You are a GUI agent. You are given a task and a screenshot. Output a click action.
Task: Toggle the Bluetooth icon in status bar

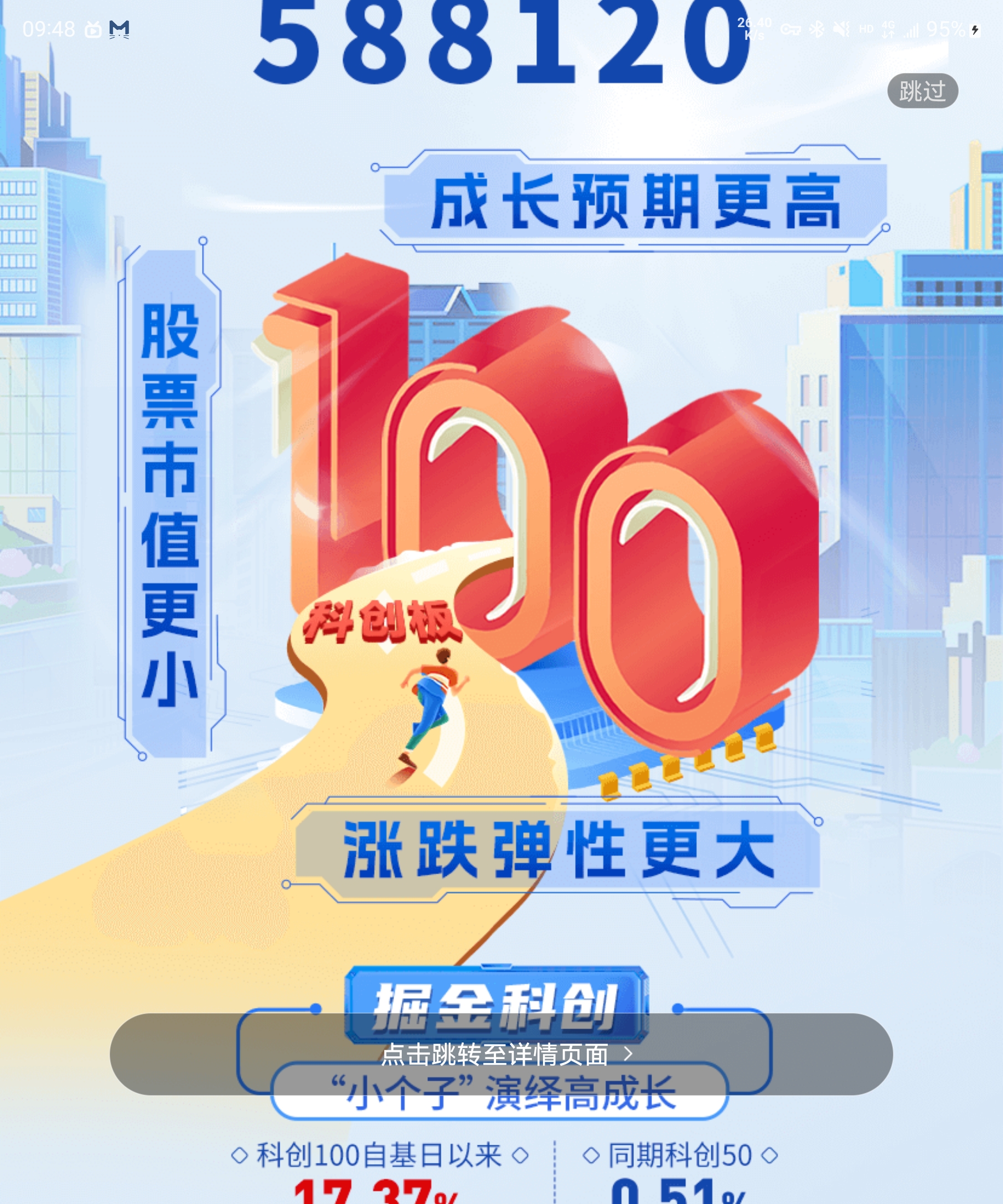pyautogui.click(x=816, y=30)
